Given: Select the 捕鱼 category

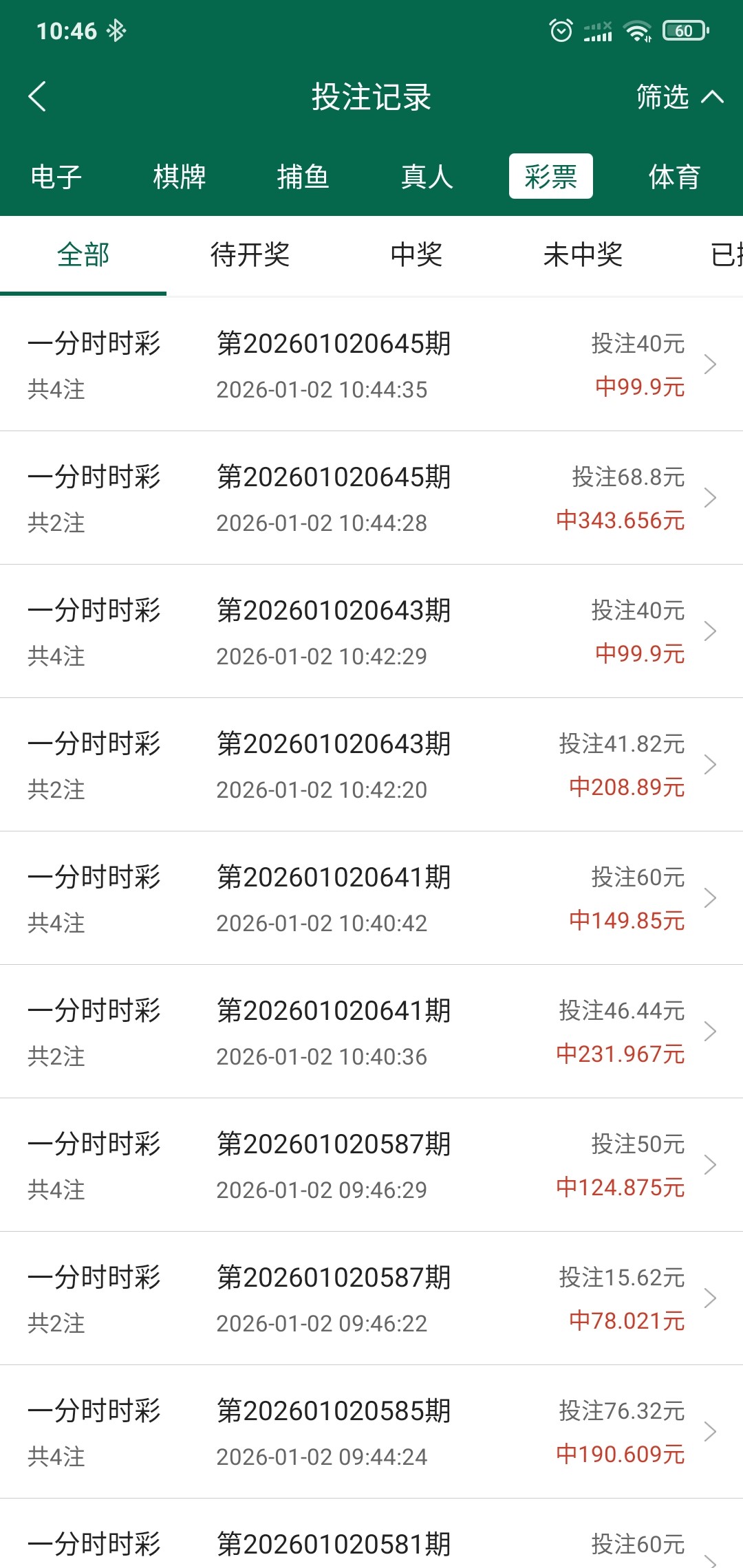Looking at the screenshot, I should 303,177.
